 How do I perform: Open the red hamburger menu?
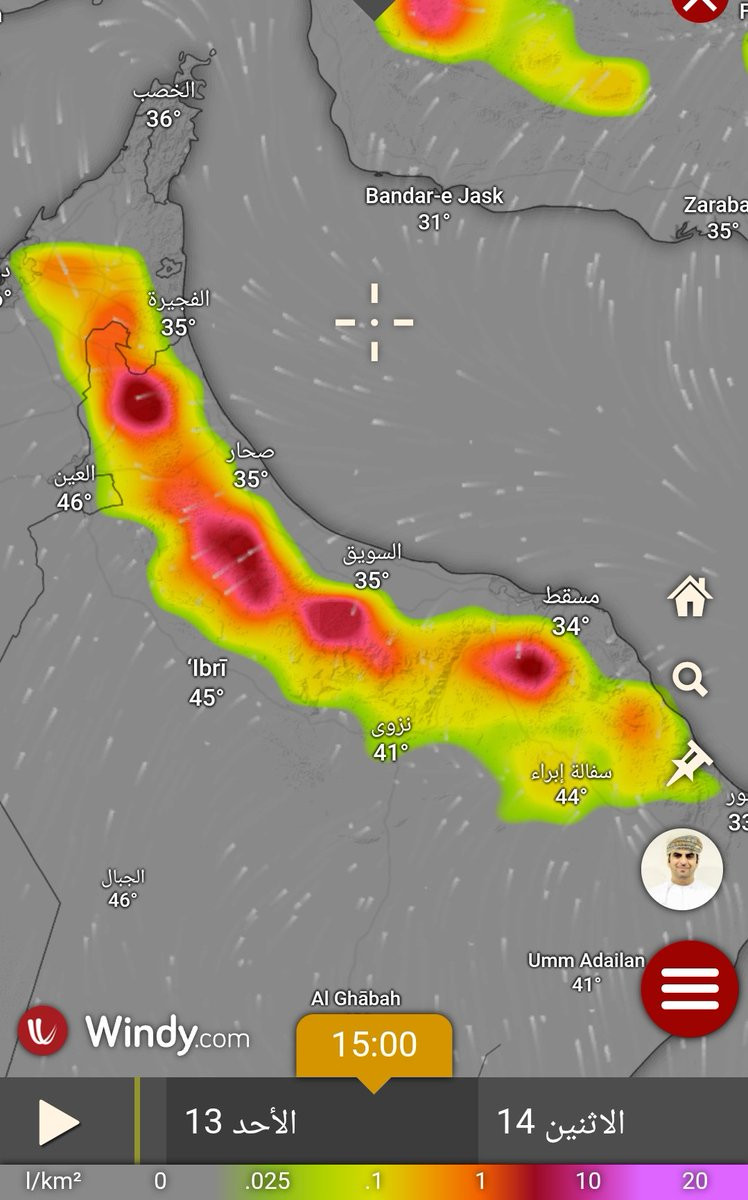pos(690,989)
